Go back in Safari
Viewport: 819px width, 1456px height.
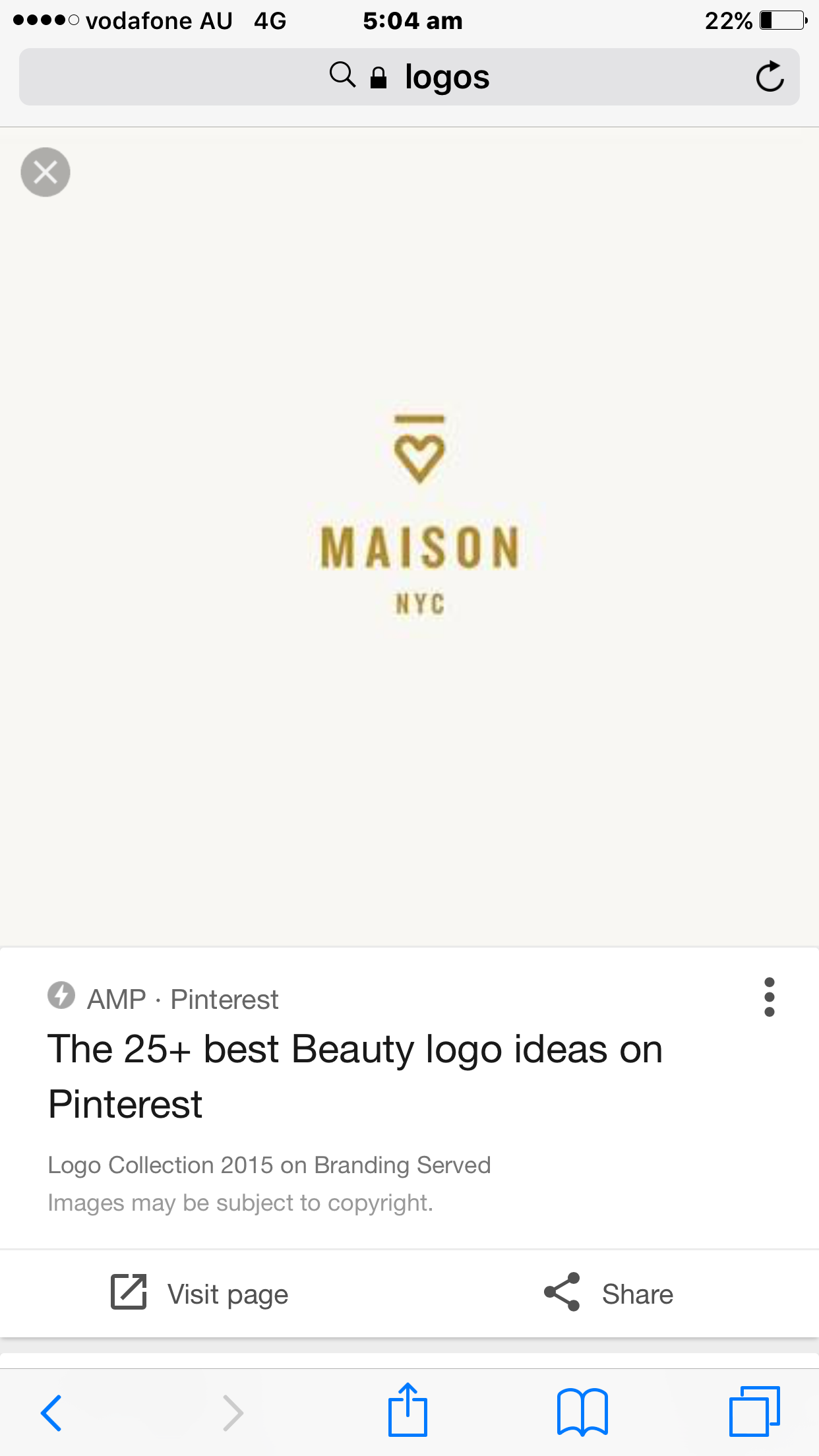pos(51,1412)
